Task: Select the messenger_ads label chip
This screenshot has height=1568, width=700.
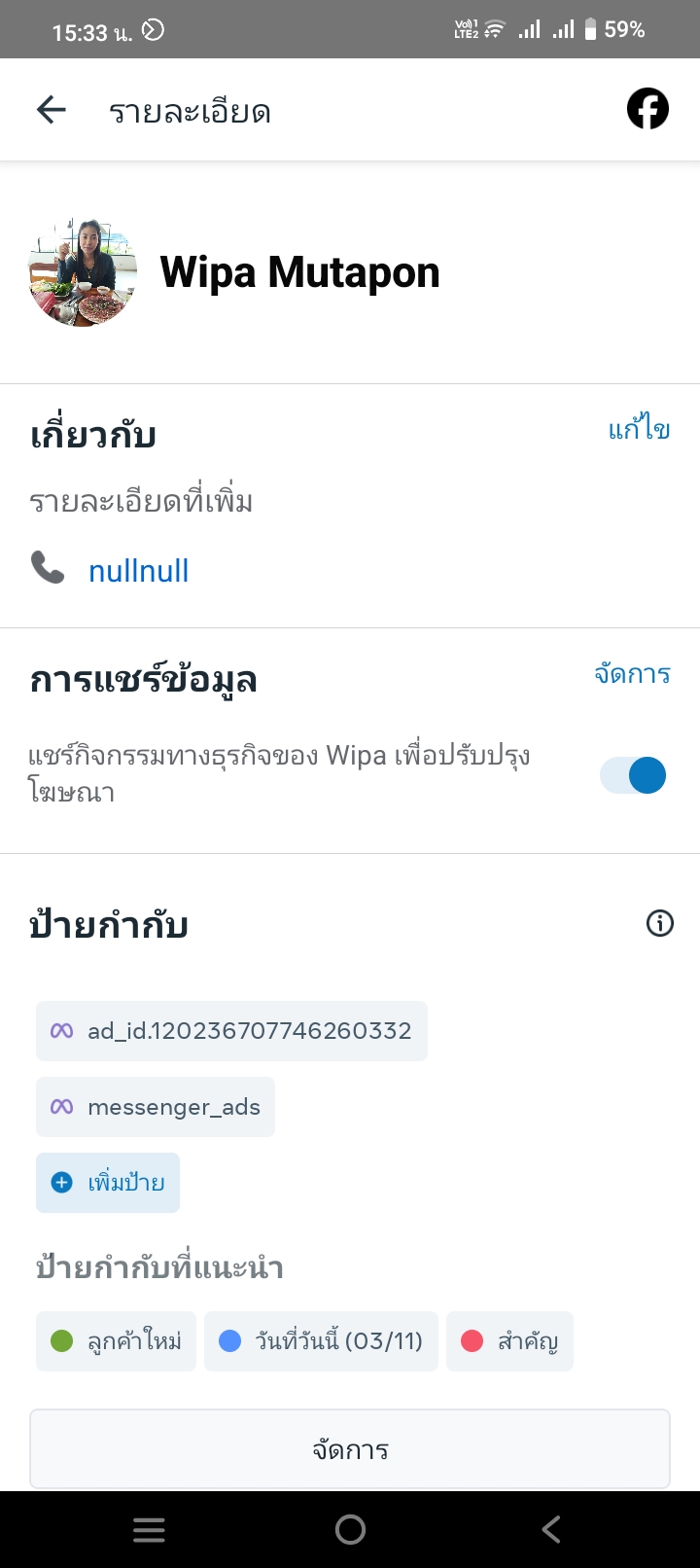Action: point(156,1107)
